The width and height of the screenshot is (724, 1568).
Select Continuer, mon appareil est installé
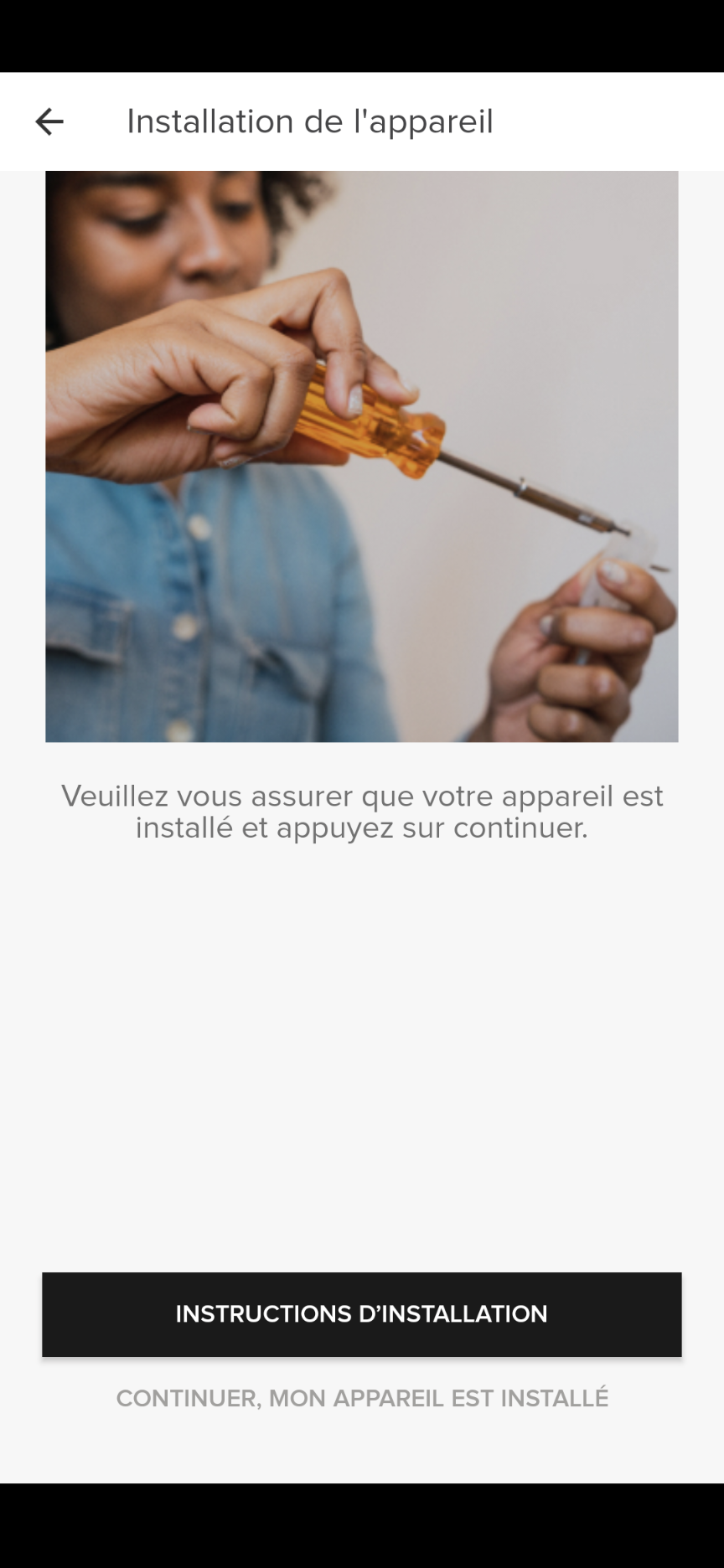tap(362, 1398)
